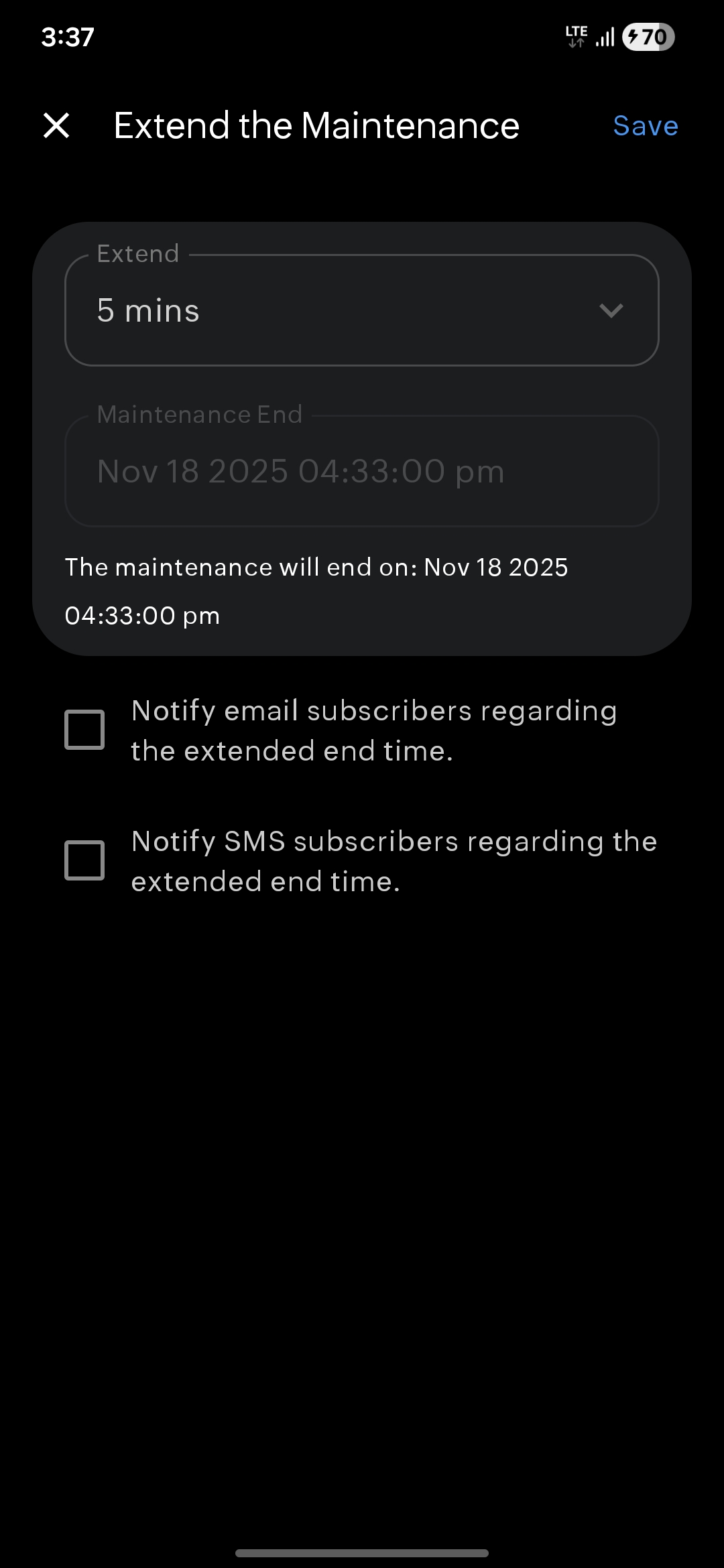724x1568 pixels.
Task: Close the Extend the Maintenance screen
Action: point(56,125)
